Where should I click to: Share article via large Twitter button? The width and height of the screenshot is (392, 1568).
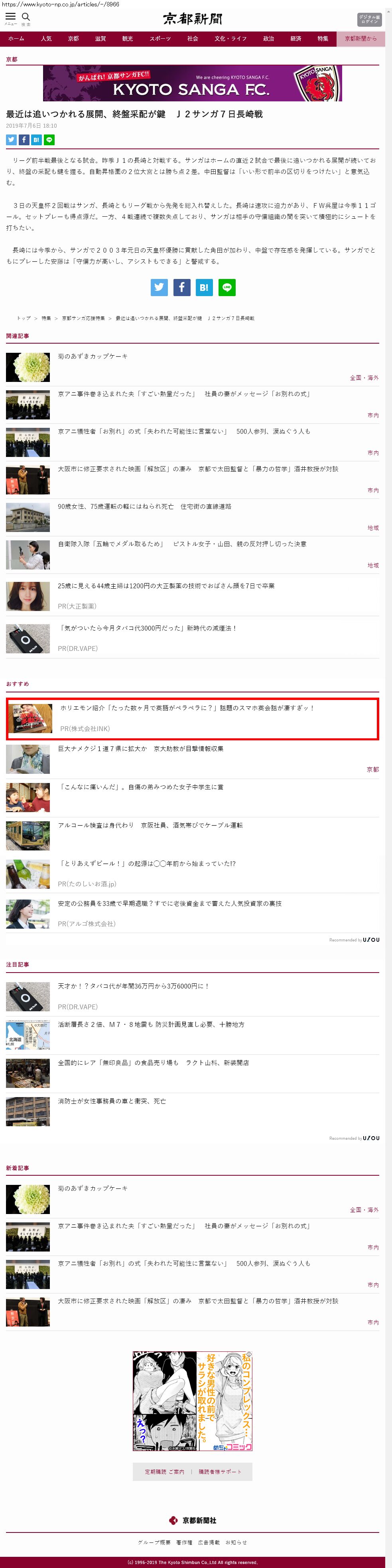click(x=159, y=287)
